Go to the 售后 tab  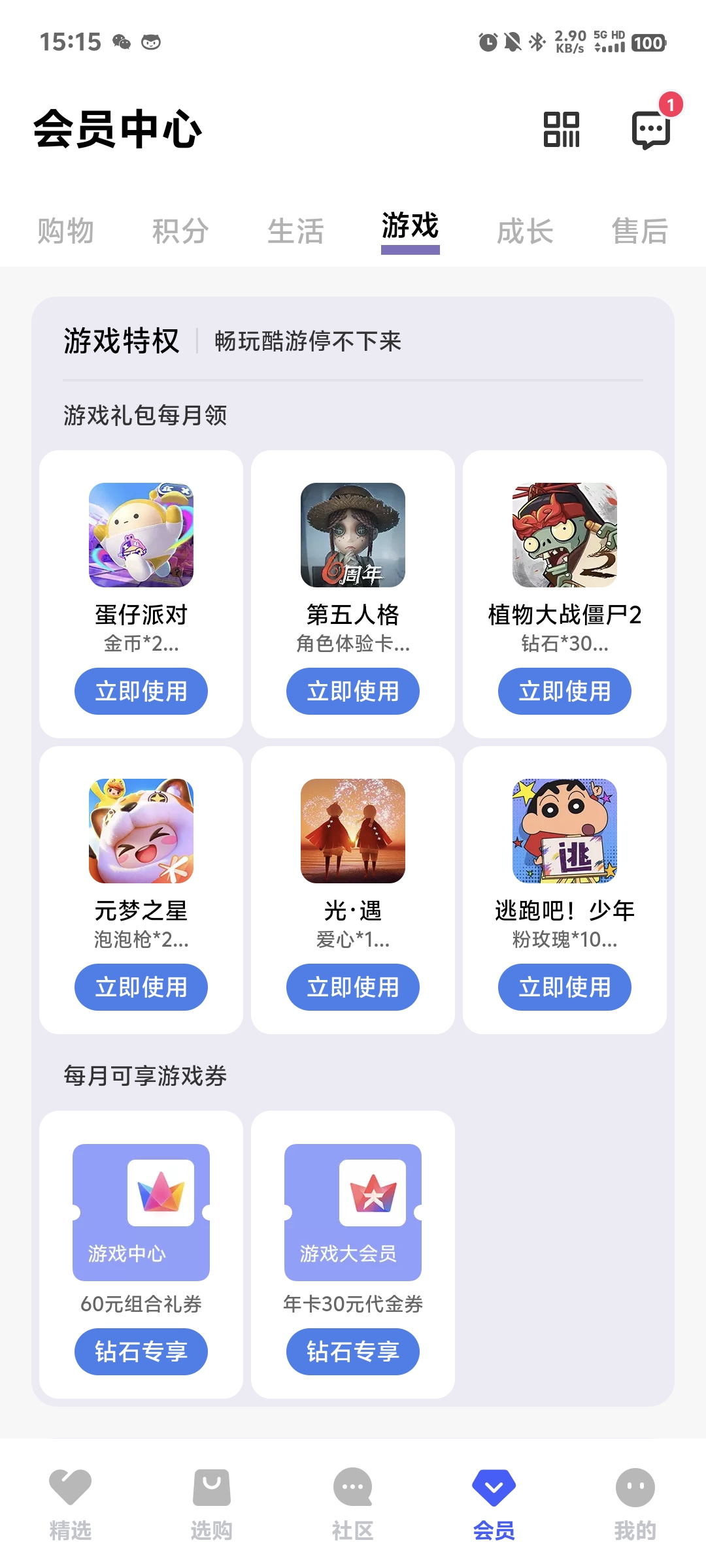[x=639, y=231]
